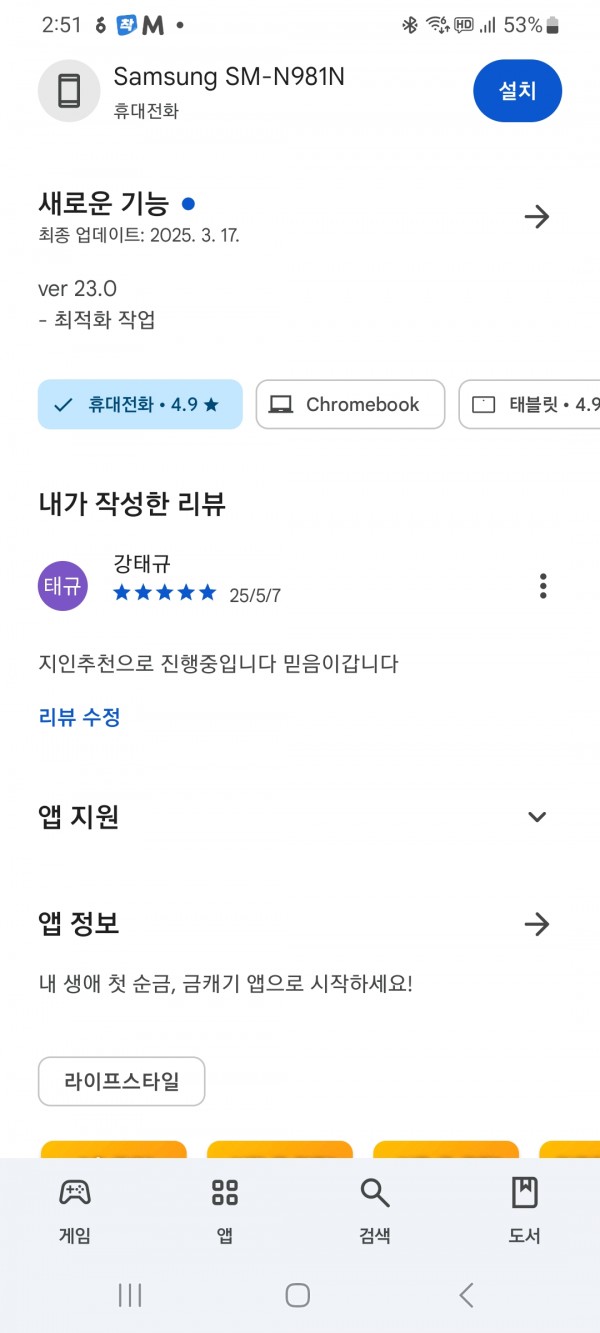
Task: Tap the 라이프스타일 category chip
Action: pyautogui.click(x=122, y=1082)
